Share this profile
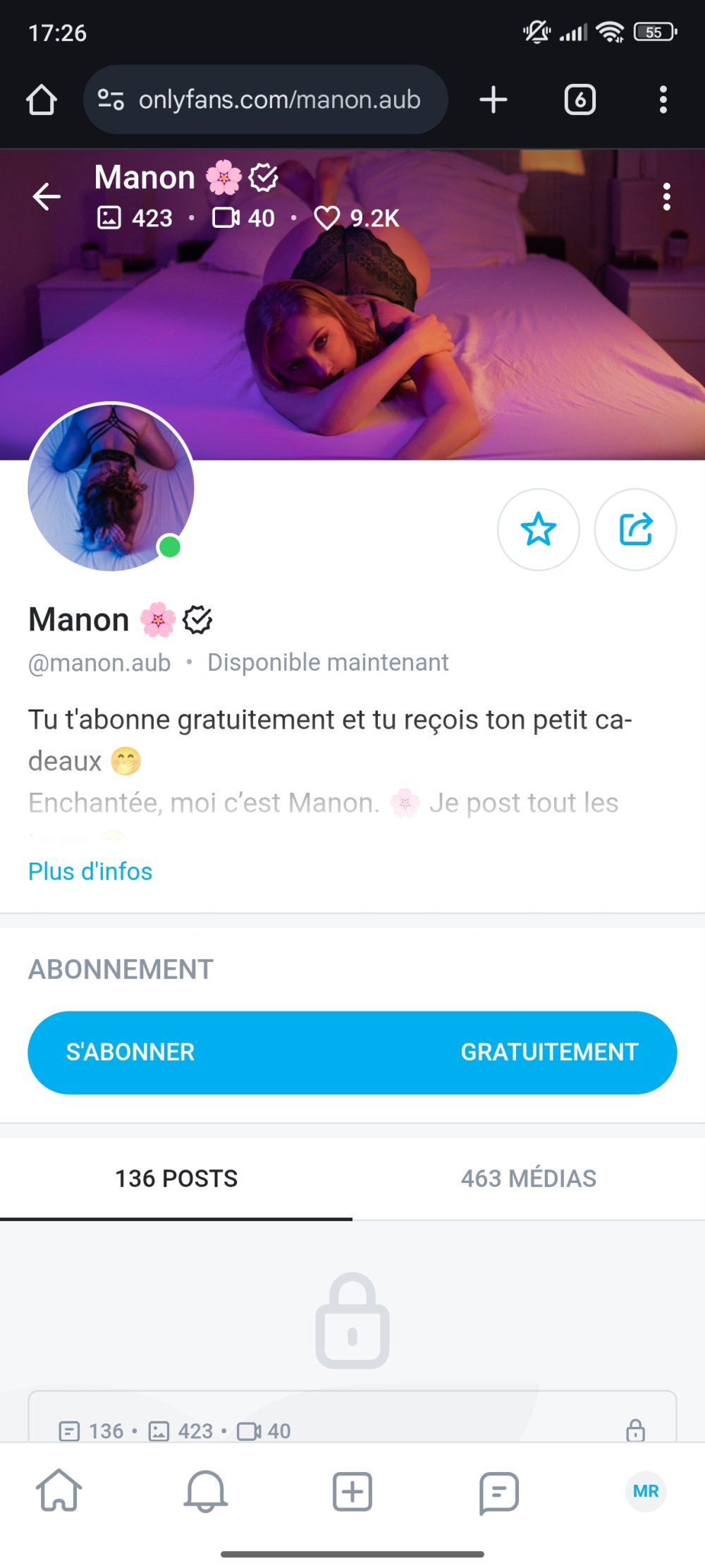 pyautogui.click(x=635, y=529)
